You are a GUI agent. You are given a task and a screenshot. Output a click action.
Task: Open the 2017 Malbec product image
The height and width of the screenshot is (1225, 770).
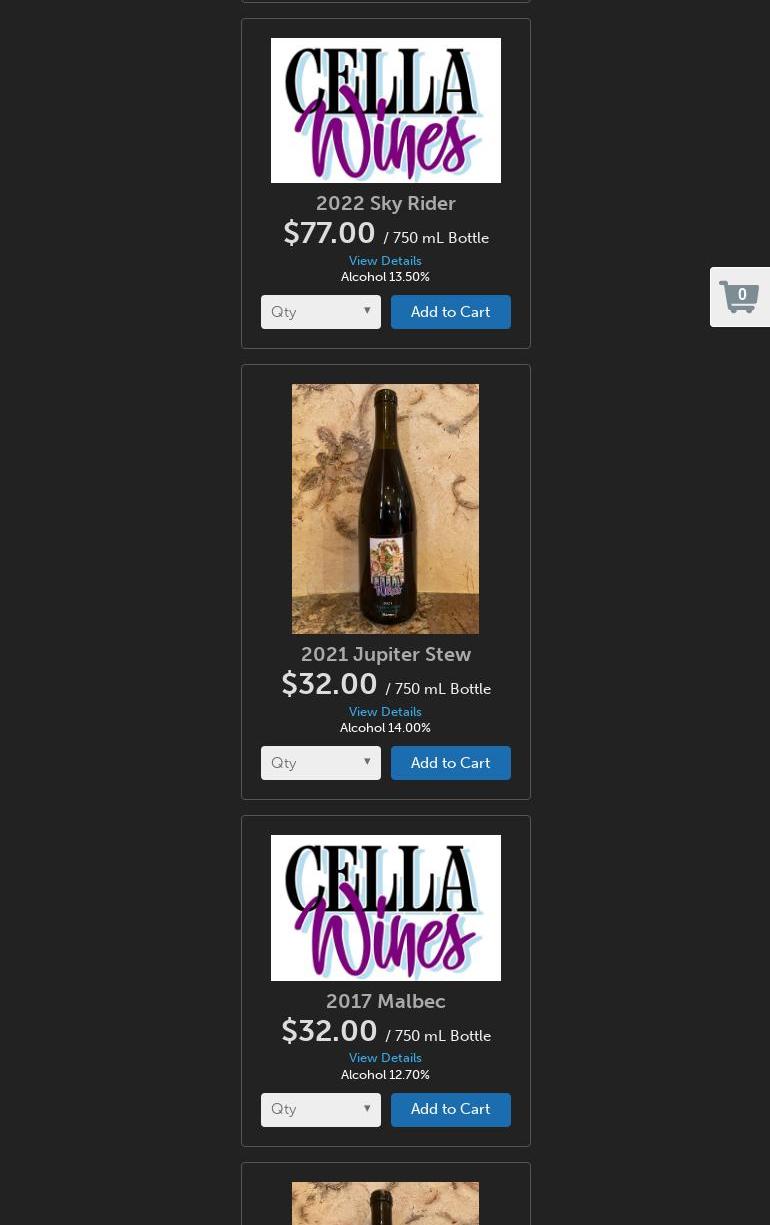coord(385,908)
